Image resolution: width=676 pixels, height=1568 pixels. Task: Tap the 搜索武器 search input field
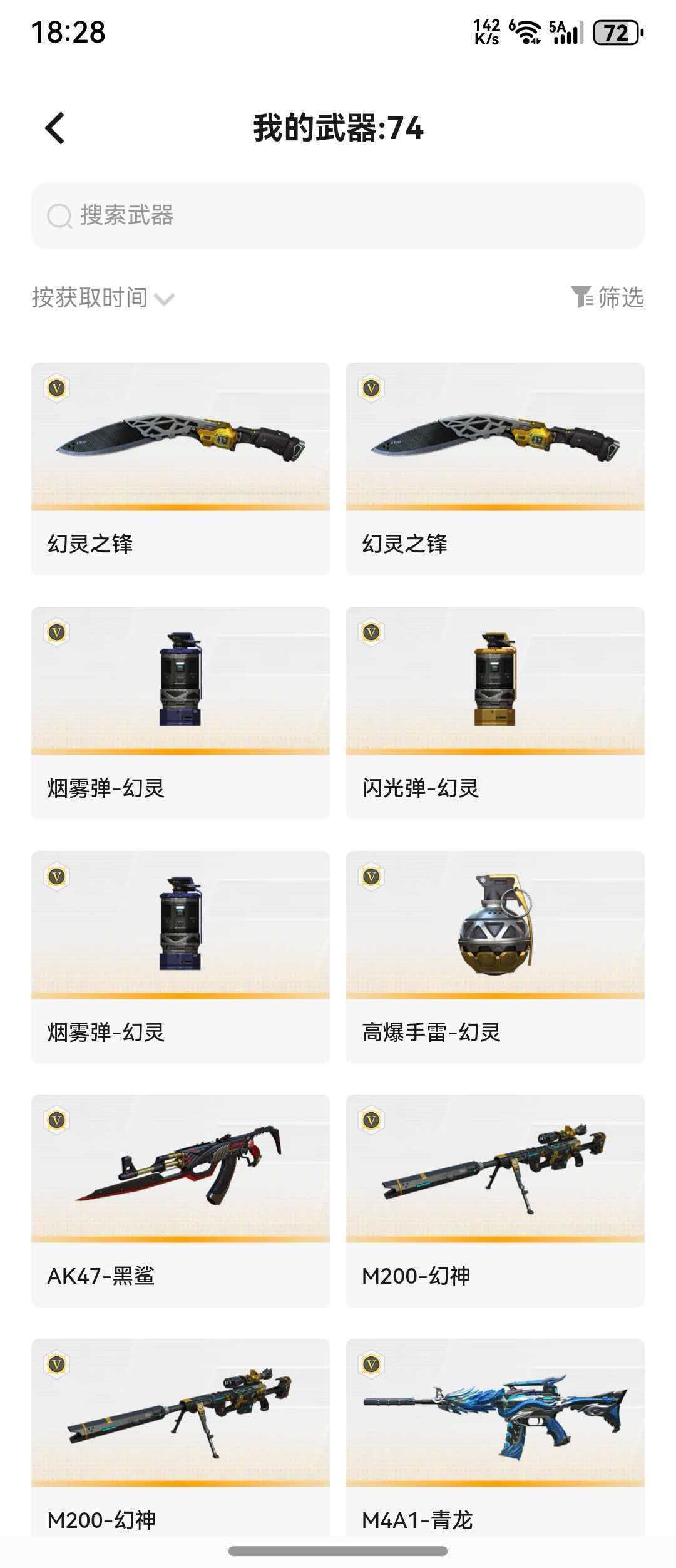(338, 216)
